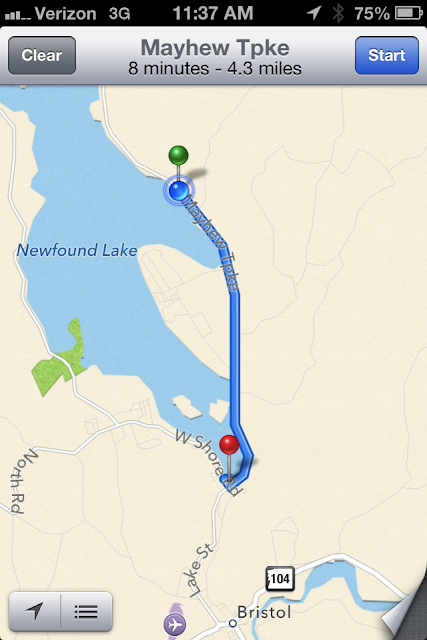Tap the airport marker near Bristol
This screenshot has height=640, width=427.
click(x=175, y=624)
